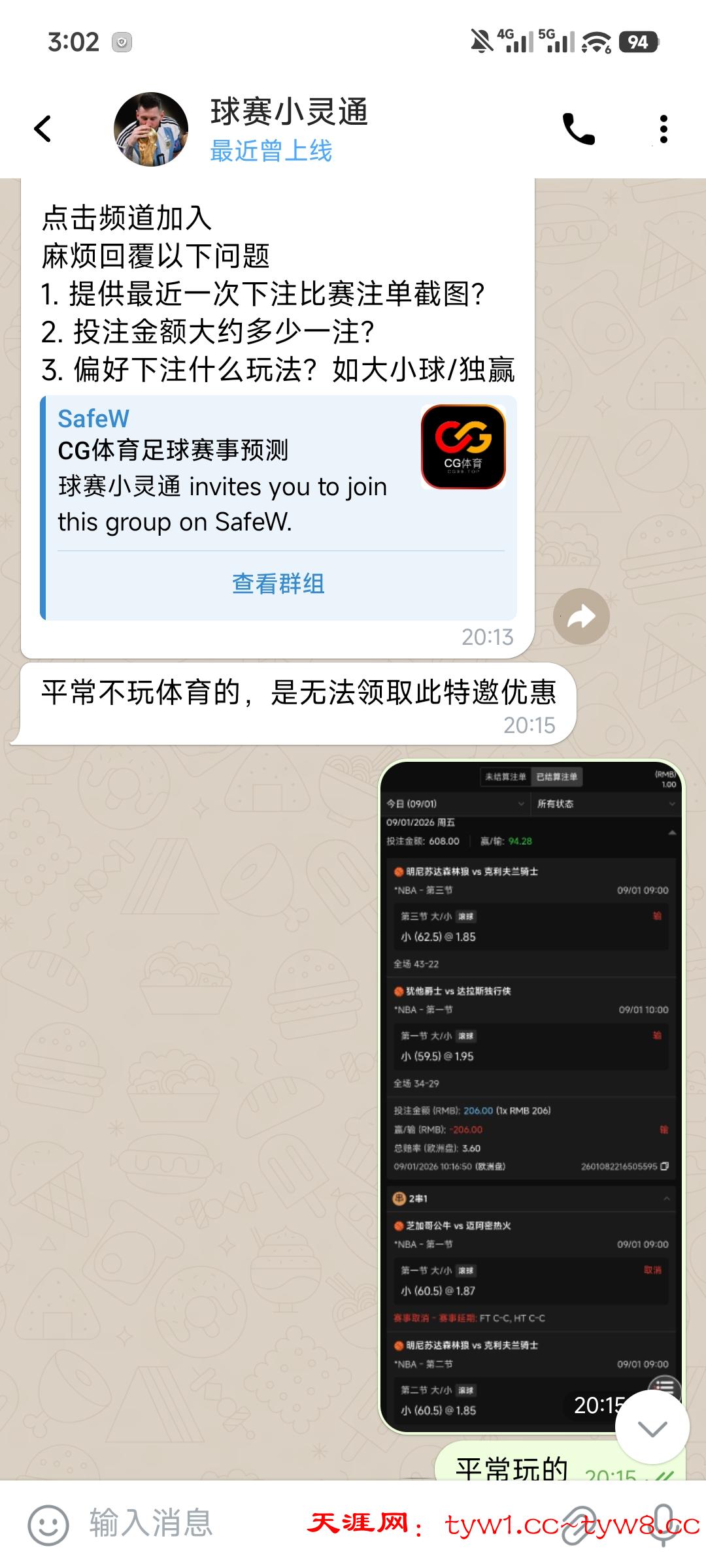Open the emoji picker

pos(48,1525)
